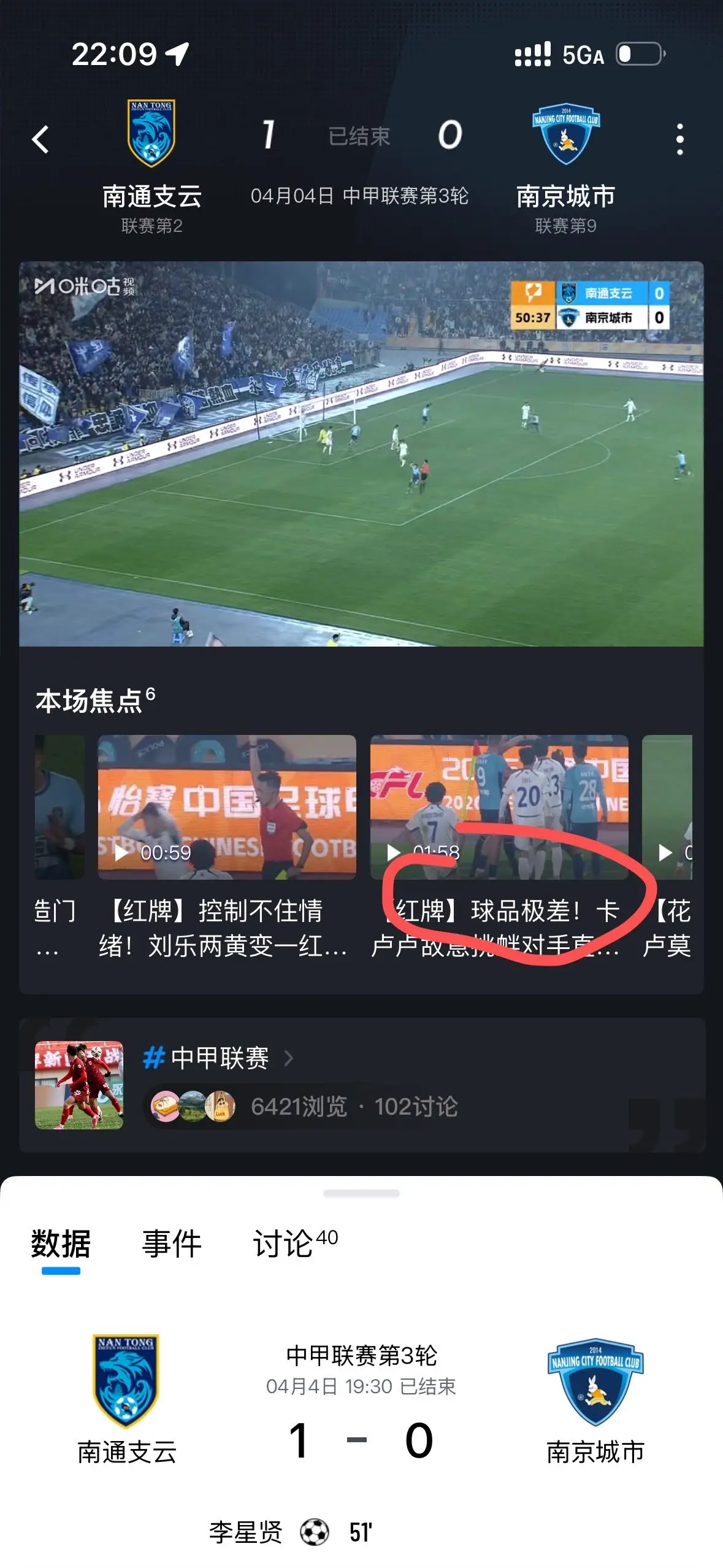Viewport: 723px width, 1568px height.
Task: Select the 数据 tab
Action: pyautogui.click(x=61, y=1244)
